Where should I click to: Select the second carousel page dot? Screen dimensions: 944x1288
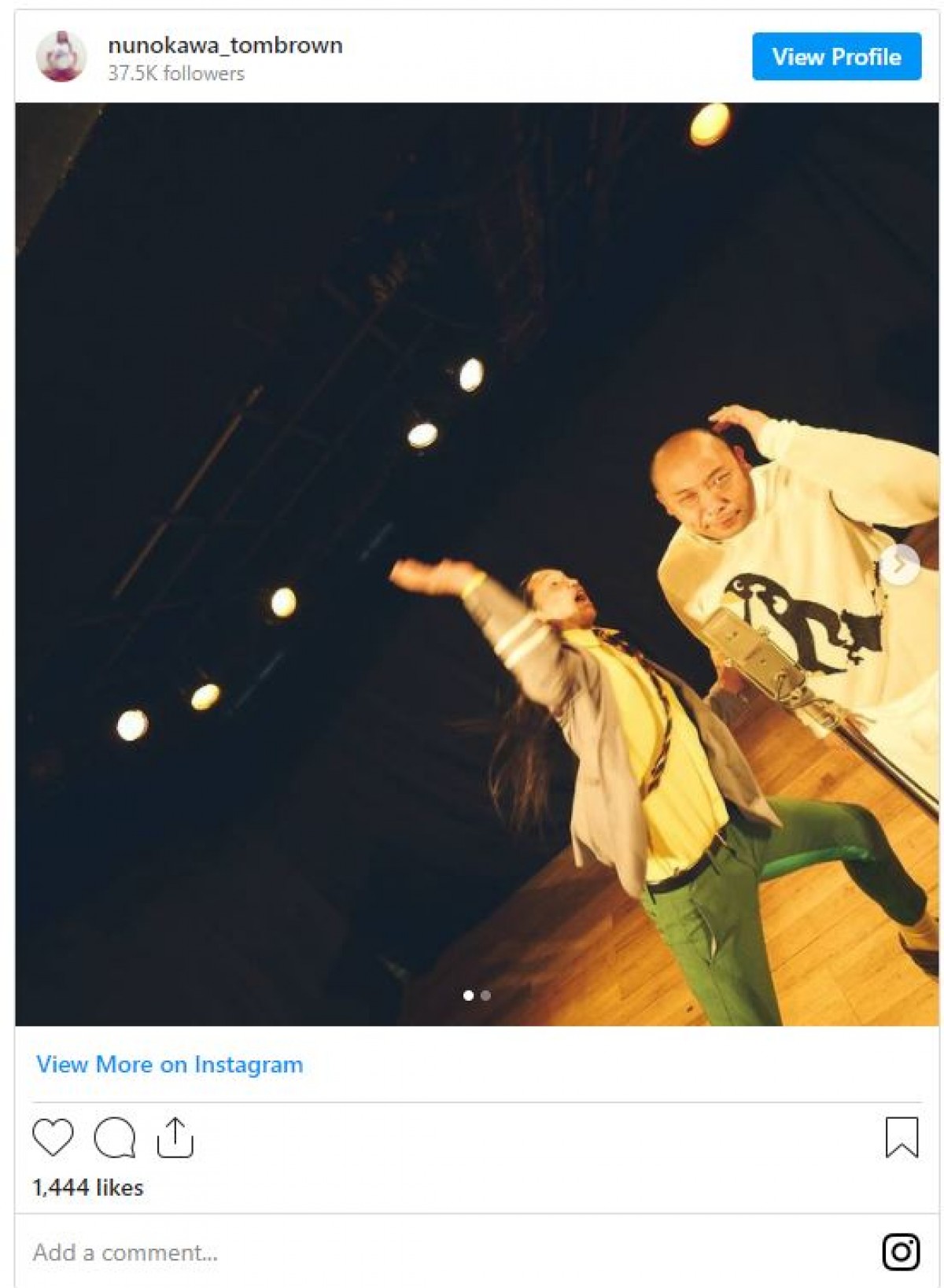click(x=486, y=995)
